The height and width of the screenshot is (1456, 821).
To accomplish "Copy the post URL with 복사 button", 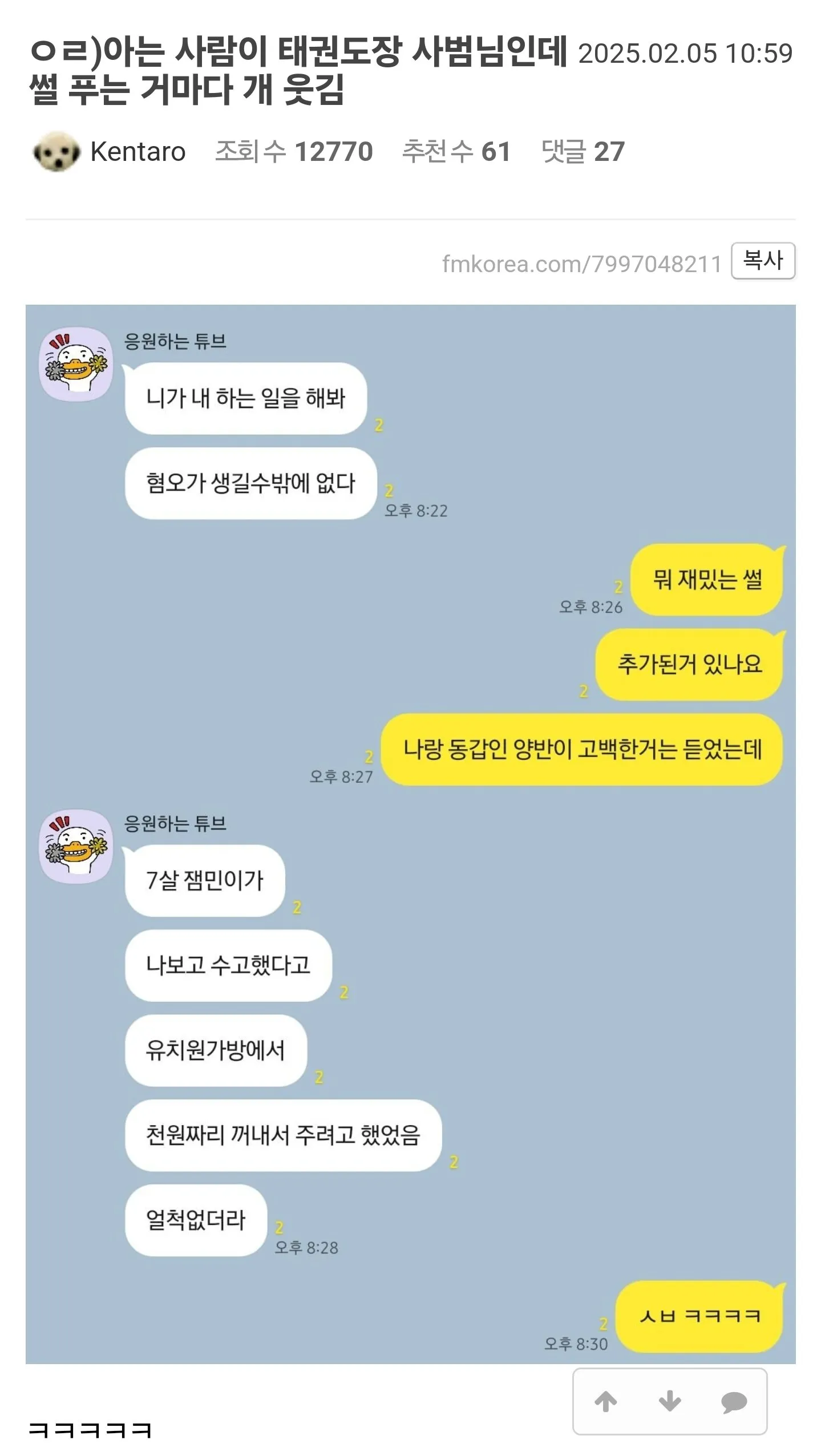I will click(763, 261).
